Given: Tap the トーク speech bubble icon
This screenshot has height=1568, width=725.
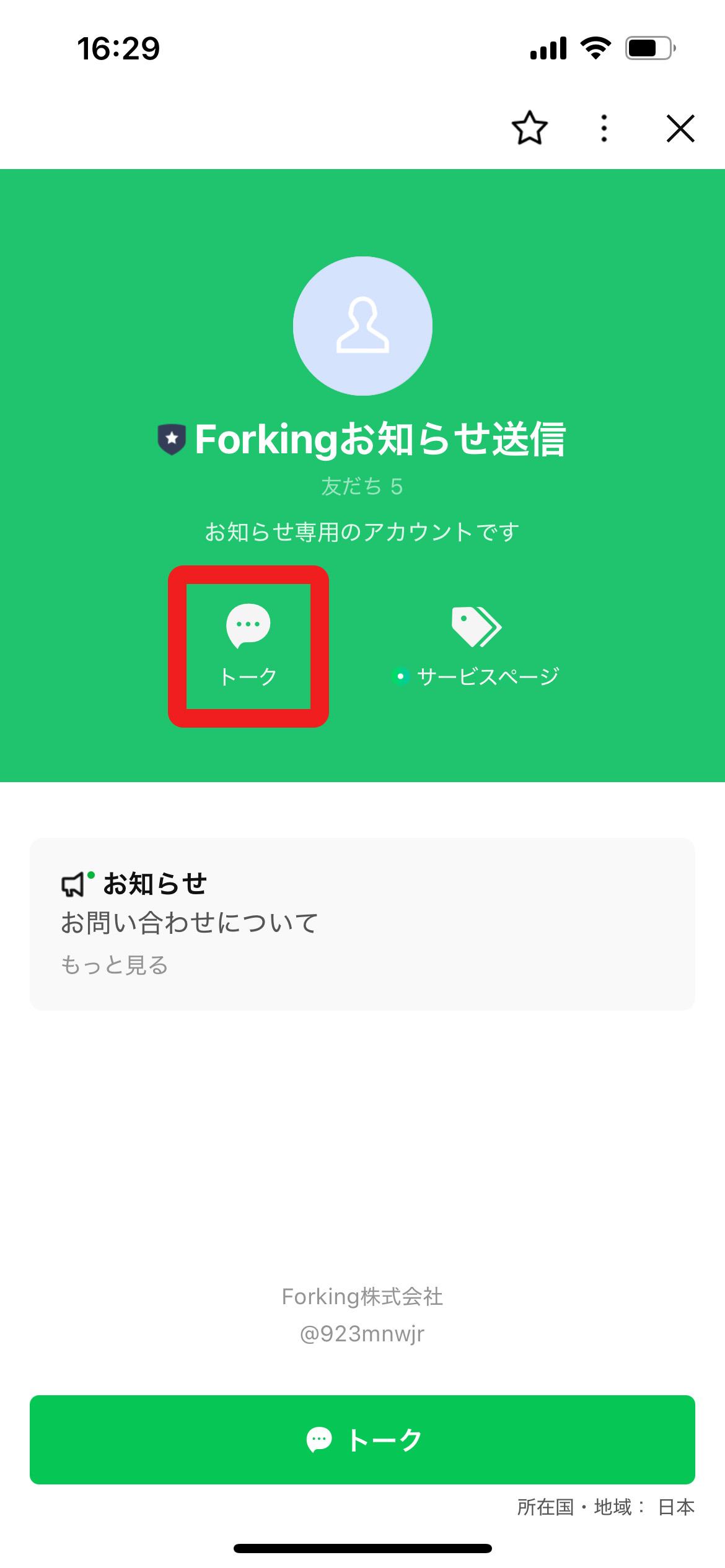Looking at the screenshot, I should 247,625.
